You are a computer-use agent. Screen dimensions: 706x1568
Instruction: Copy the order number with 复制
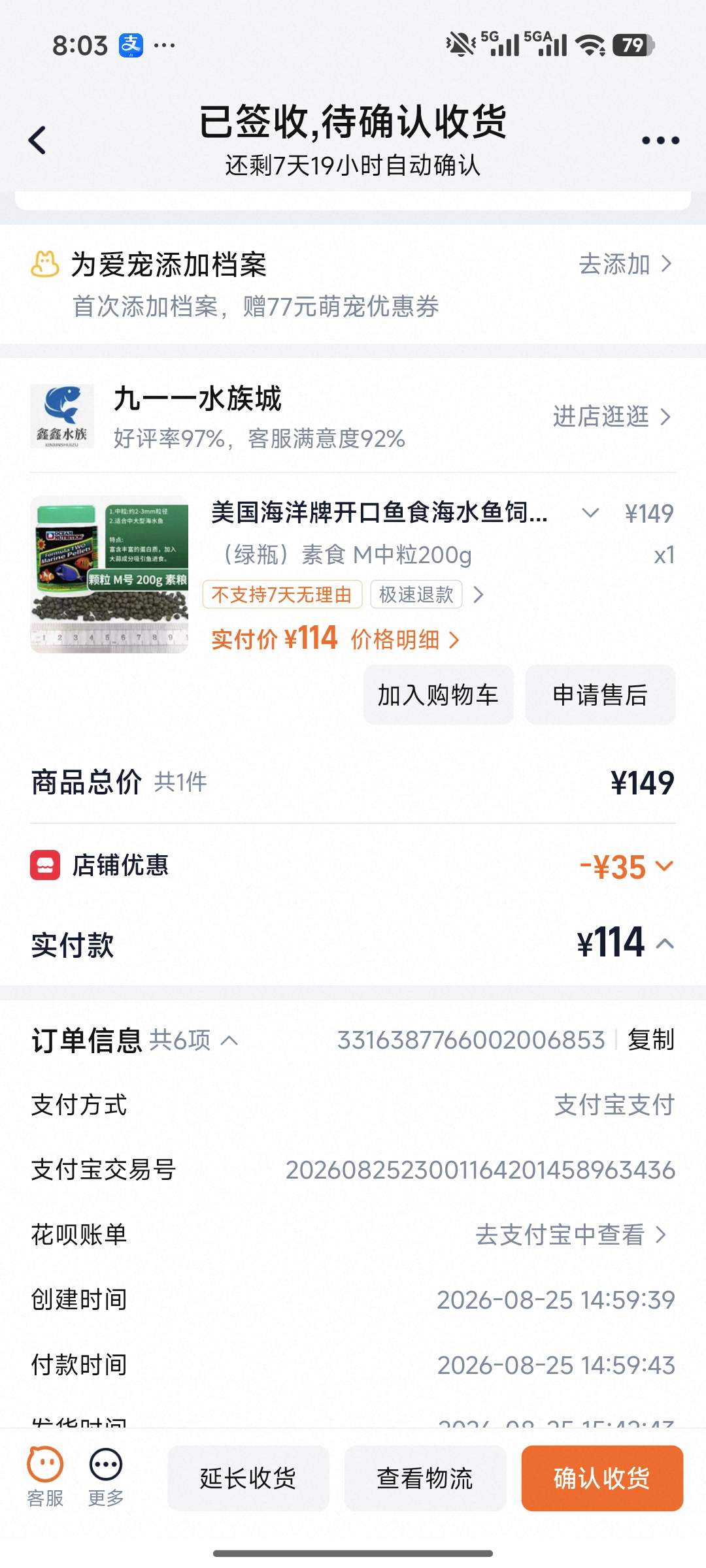(x=651, y=1039)
